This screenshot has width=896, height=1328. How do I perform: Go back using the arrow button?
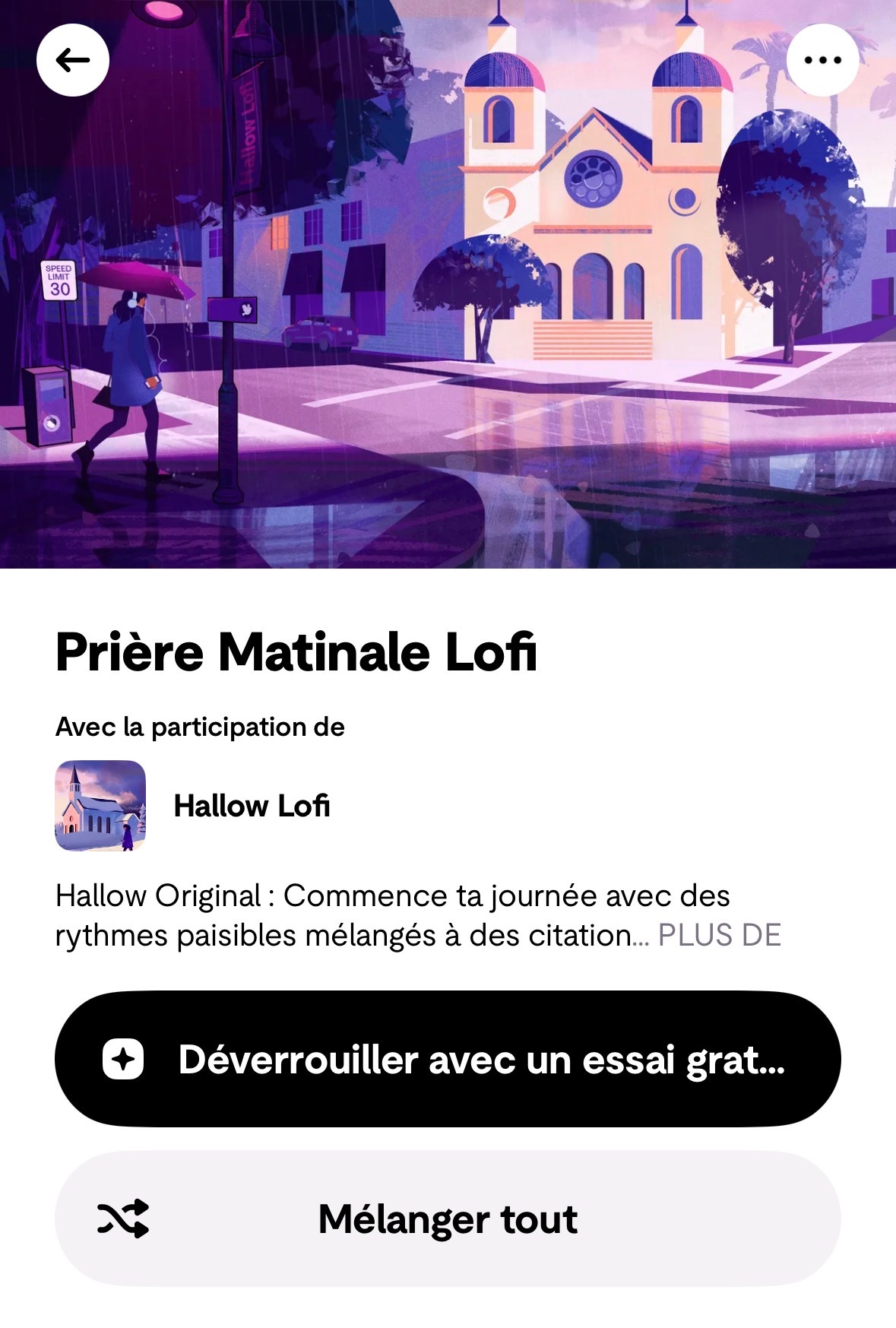[73, 60]
